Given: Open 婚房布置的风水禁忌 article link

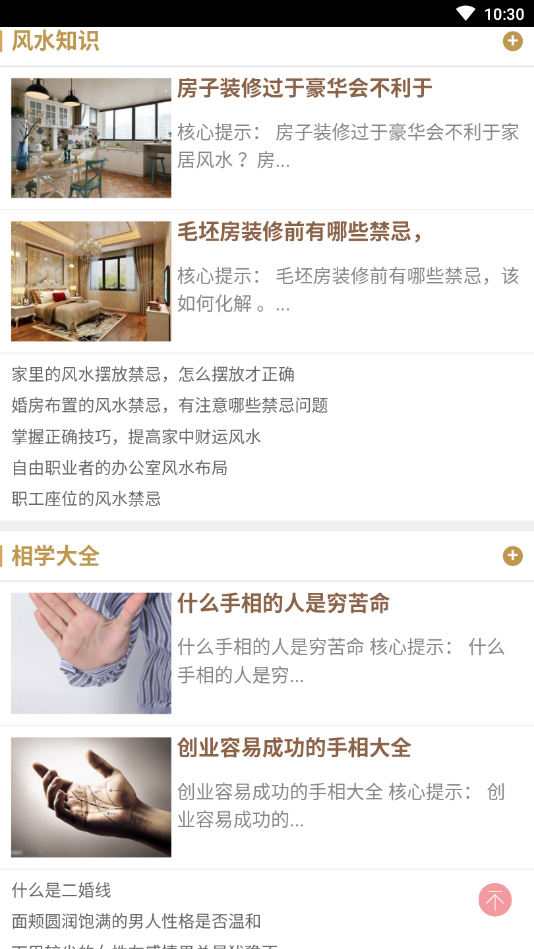Looking at the screenshot, I should click(170, 406).
